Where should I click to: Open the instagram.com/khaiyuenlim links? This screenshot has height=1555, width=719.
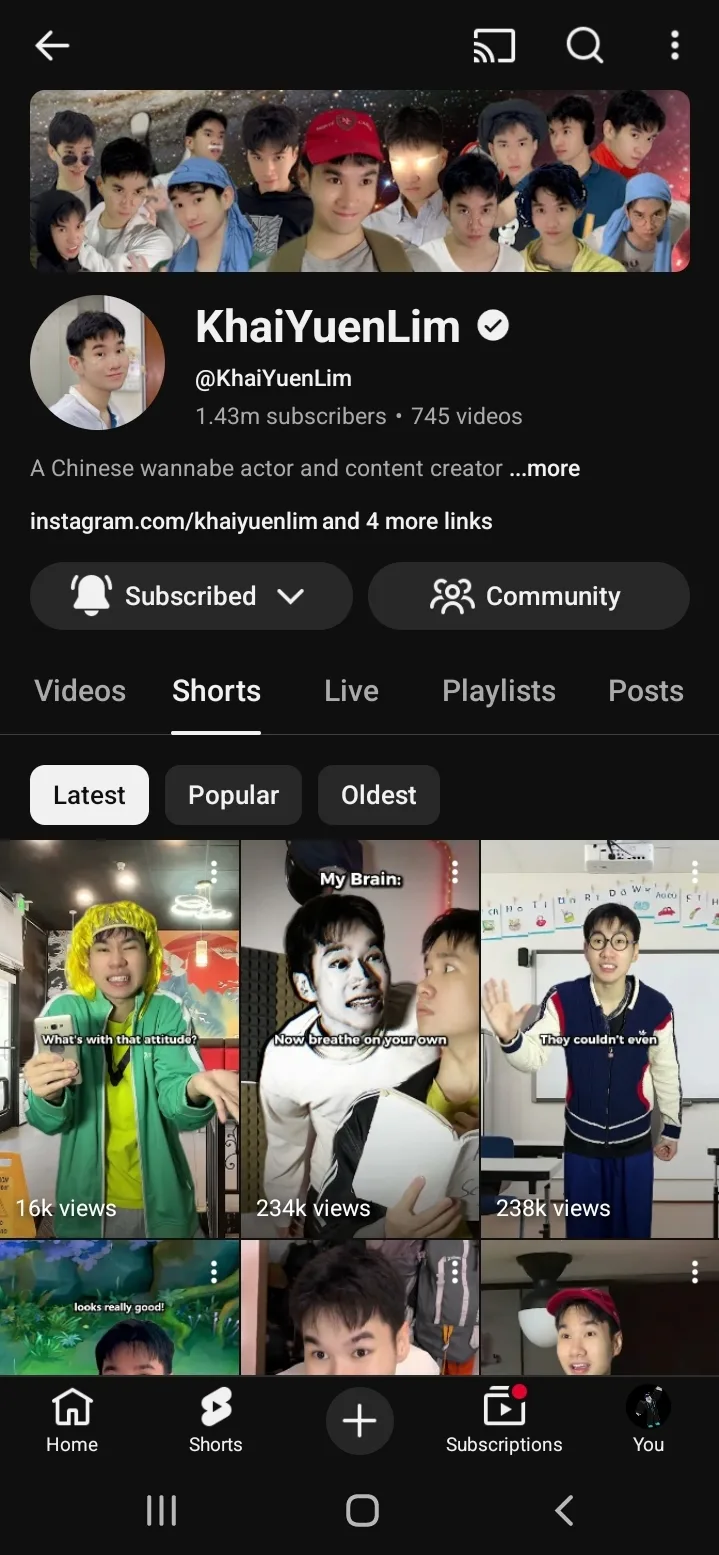click(261, 521)
